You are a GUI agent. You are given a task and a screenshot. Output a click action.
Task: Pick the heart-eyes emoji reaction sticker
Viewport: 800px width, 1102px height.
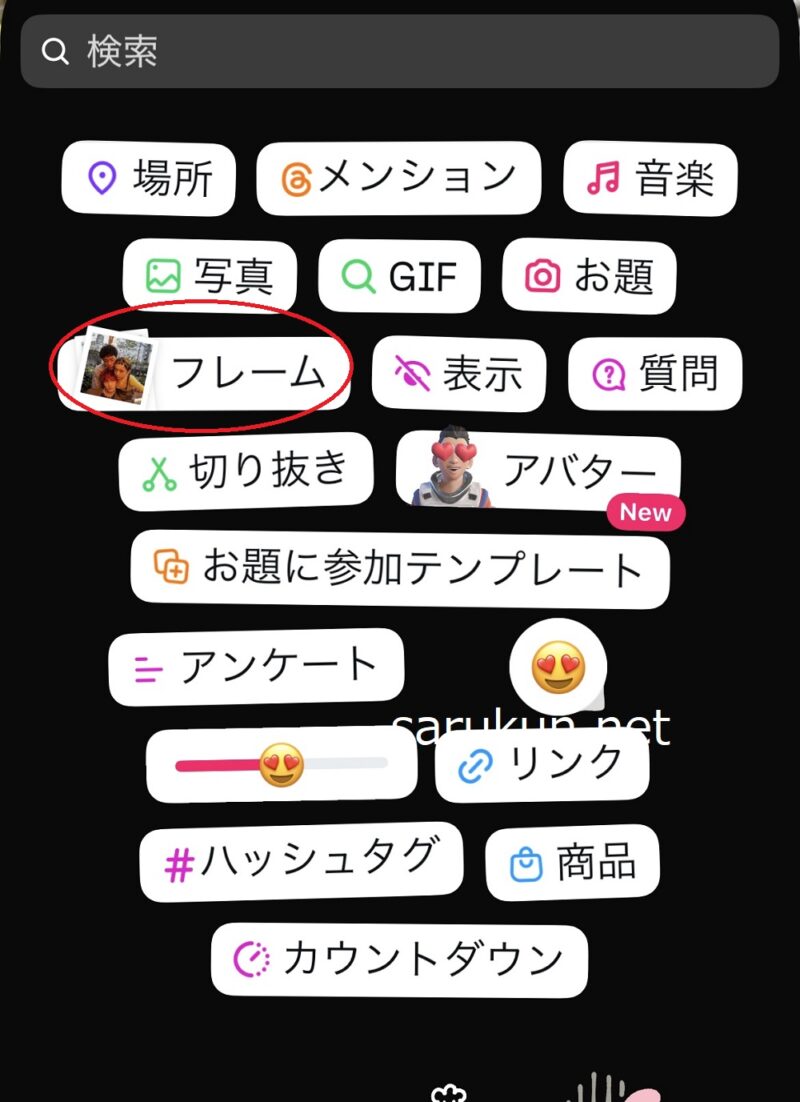coord(558,668)
